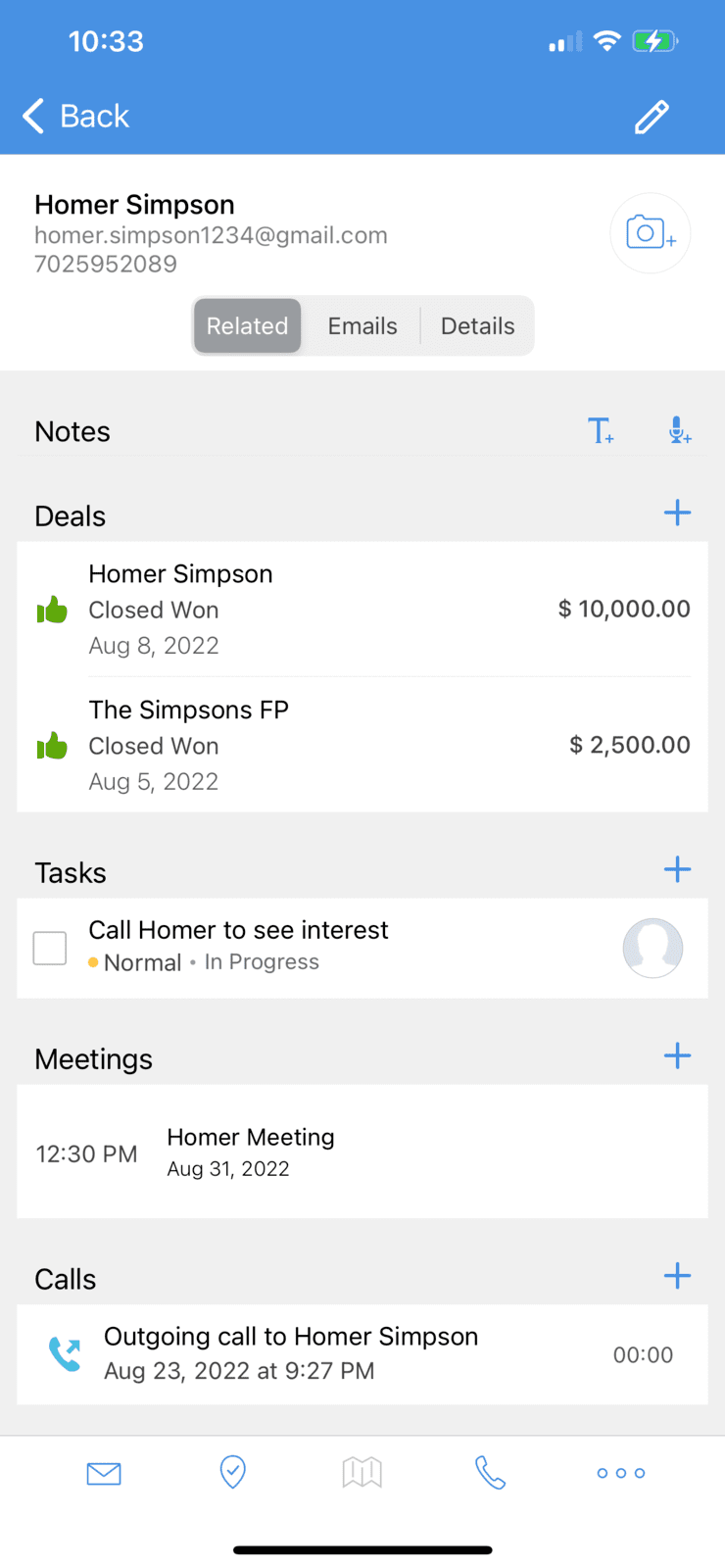Add a text note
The image size is (725, 1568).
[x=601, y=430]
